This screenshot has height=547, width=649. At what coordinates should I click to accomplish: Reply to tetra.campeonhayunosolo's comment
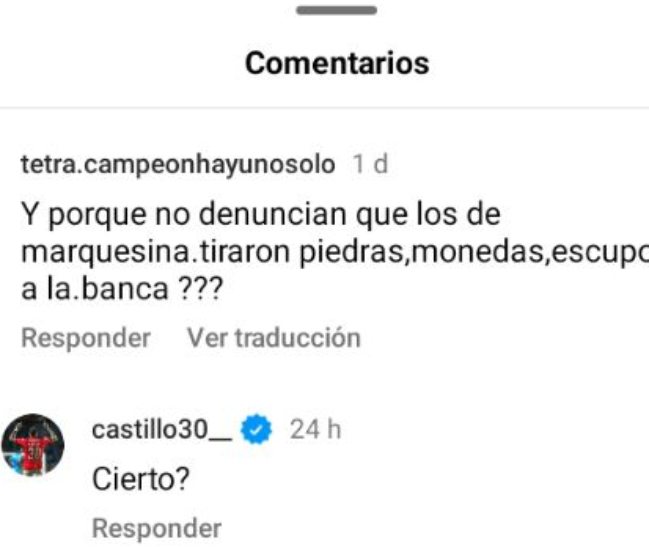[86, 338]
